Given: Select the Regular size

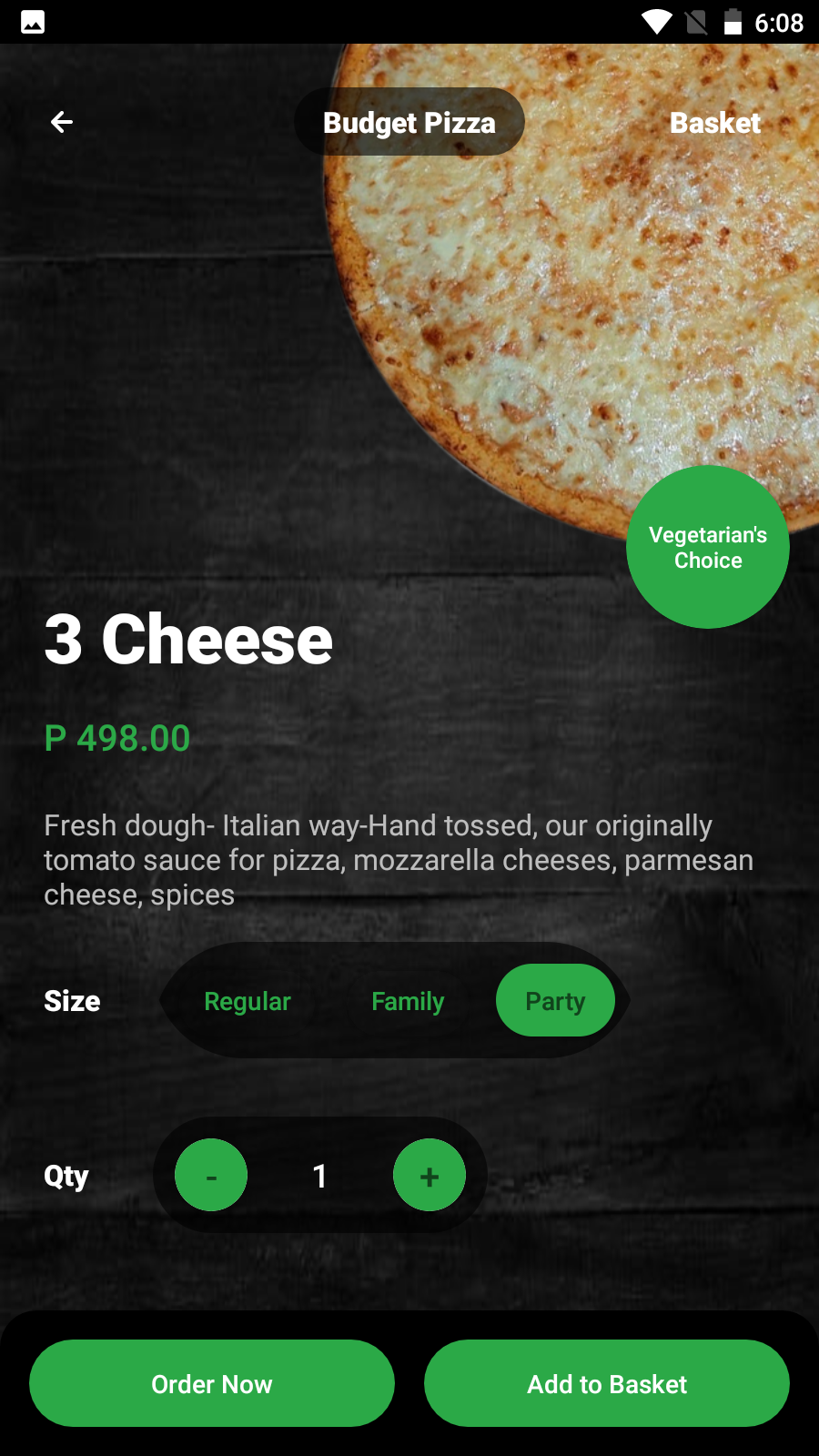Looking at the screenshot, I should pos(248,1001).
